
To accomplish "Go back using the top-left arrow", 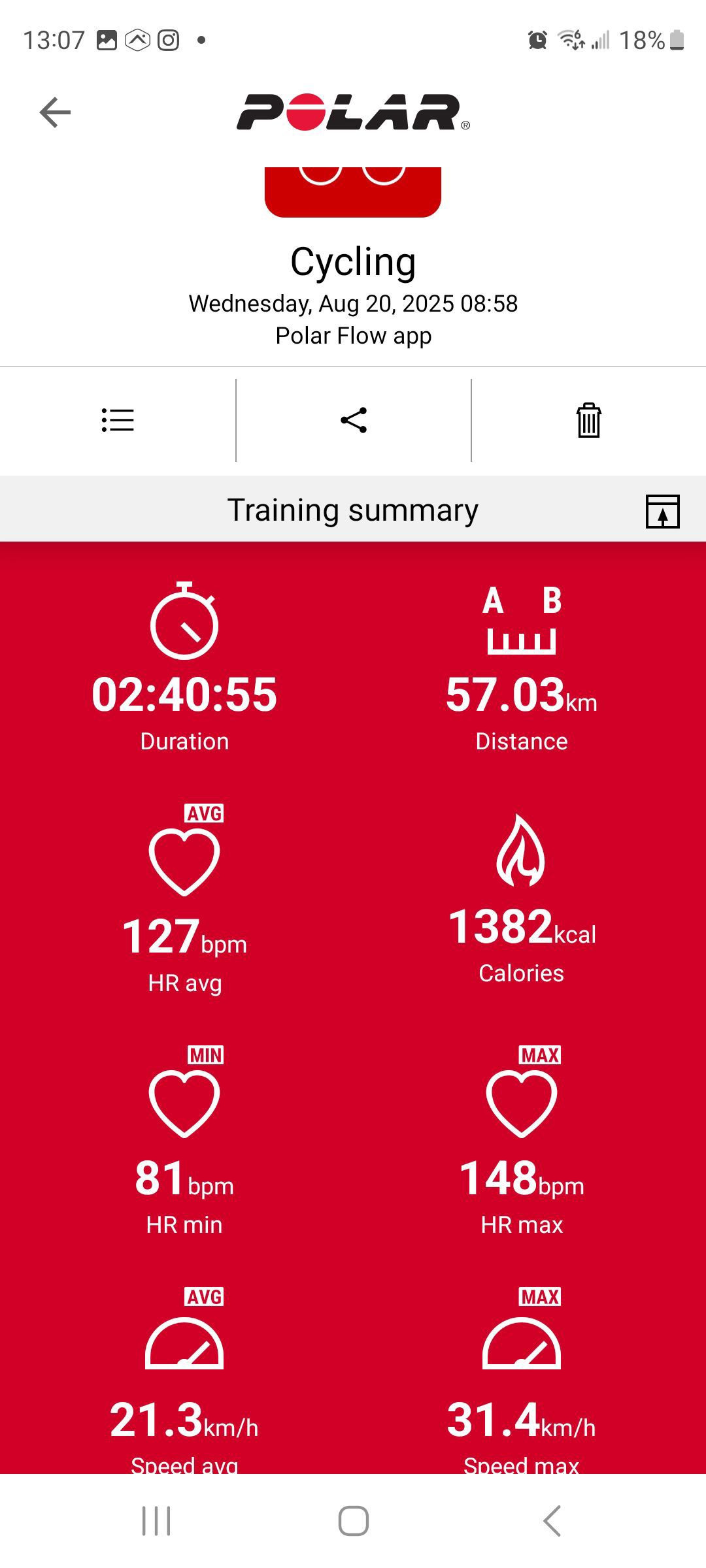I will 55,112.
